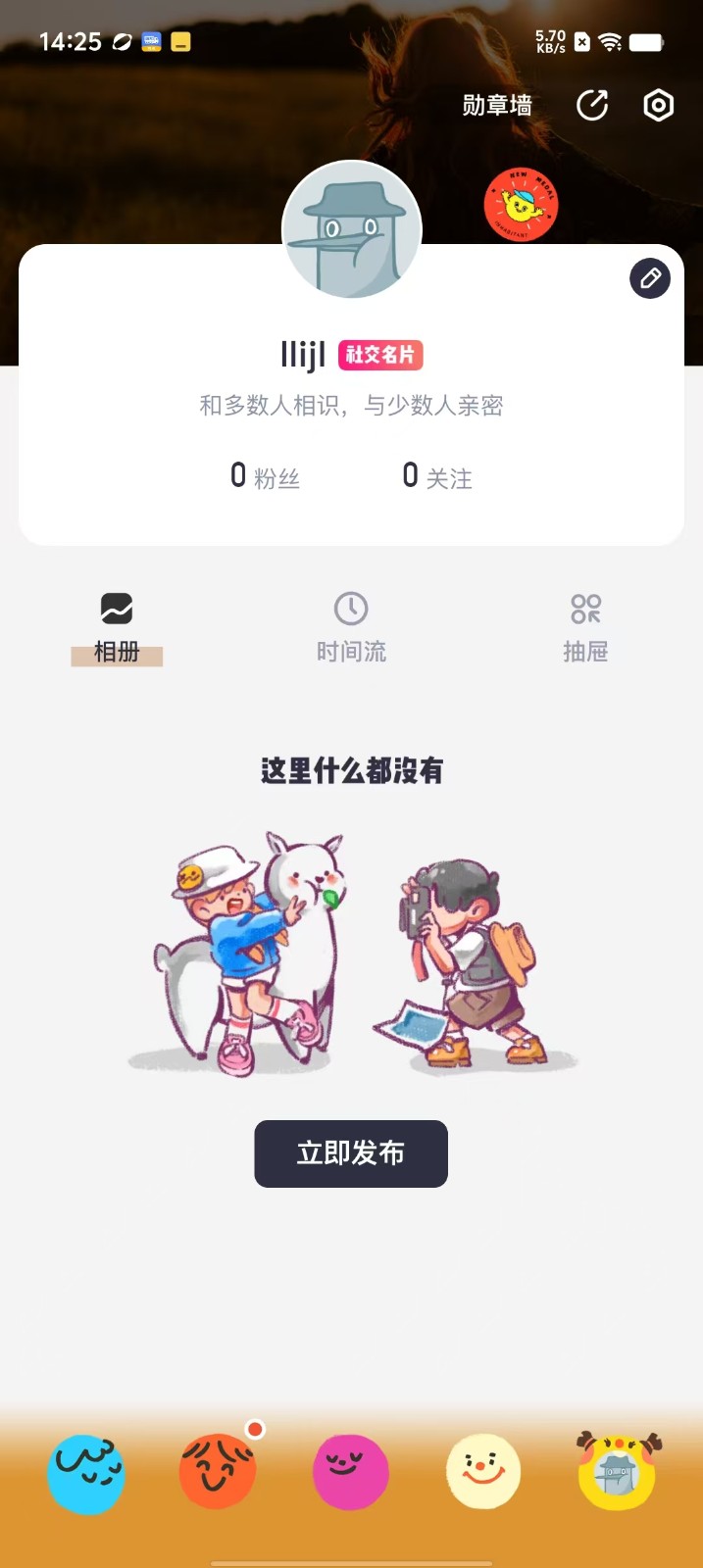Tap the pencil icon to edit profile

click(649, 278)
